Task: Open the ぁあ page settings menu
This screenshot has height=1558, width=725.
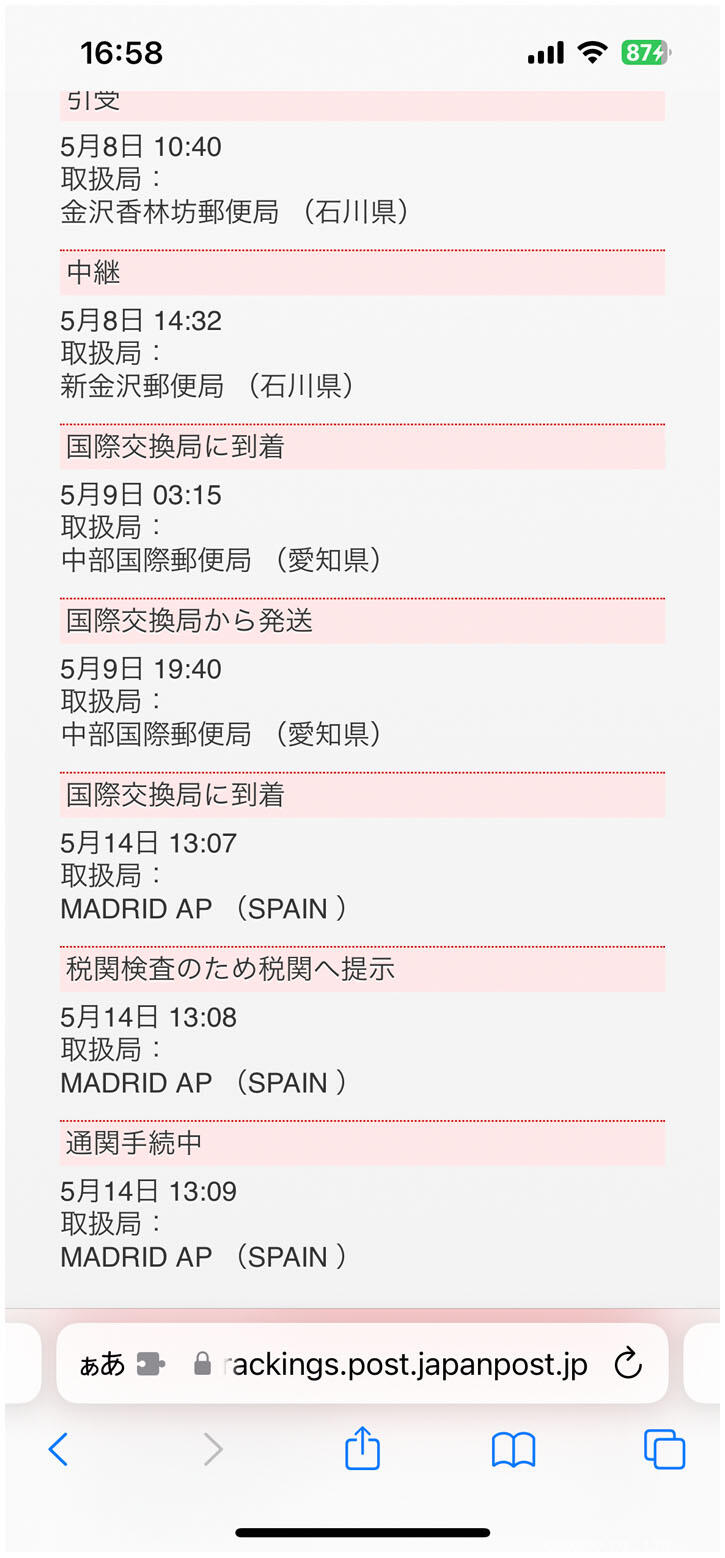Action: pyautogui.click(x=103, y=1364)
